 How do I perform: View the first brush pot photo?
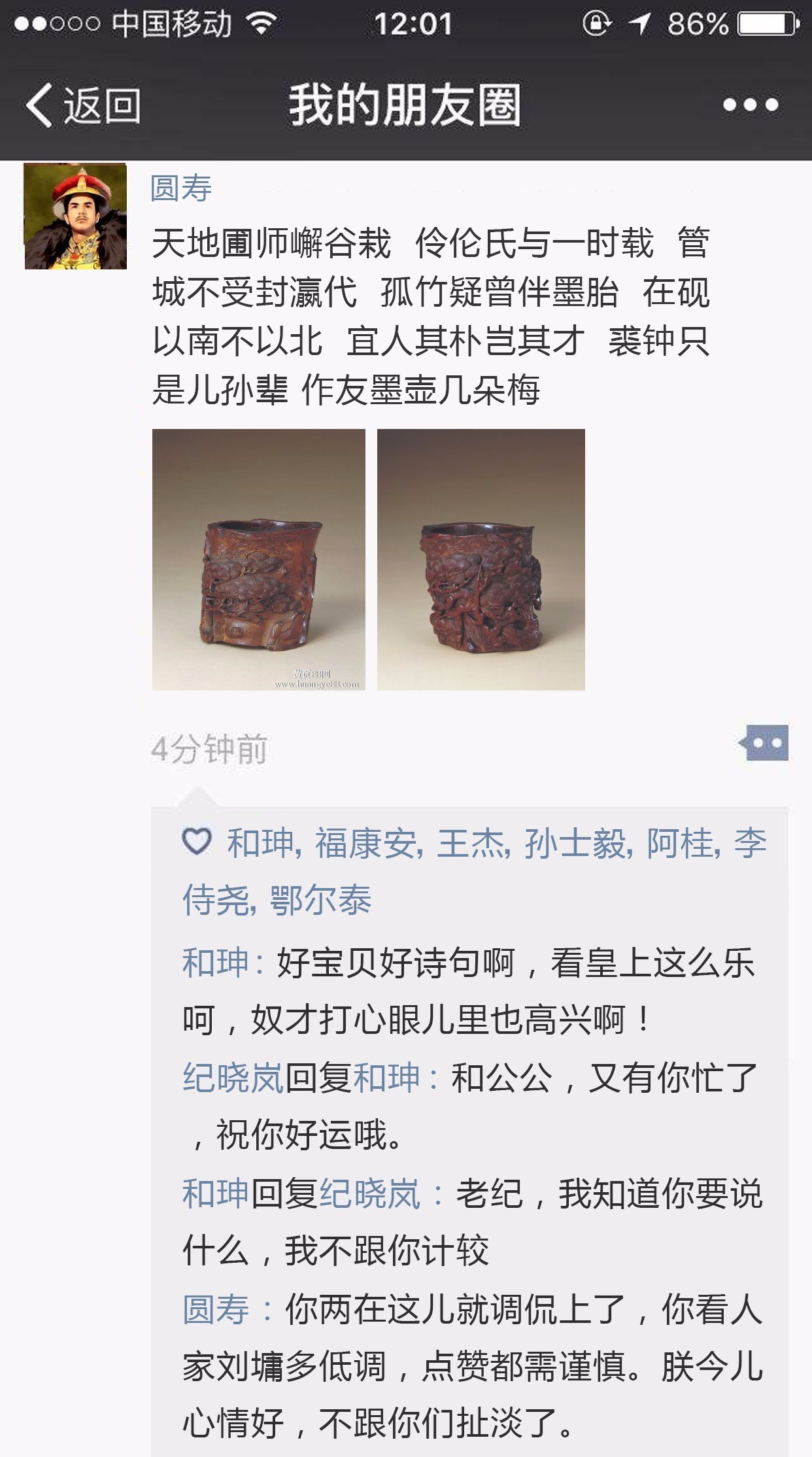pos(258,559)
